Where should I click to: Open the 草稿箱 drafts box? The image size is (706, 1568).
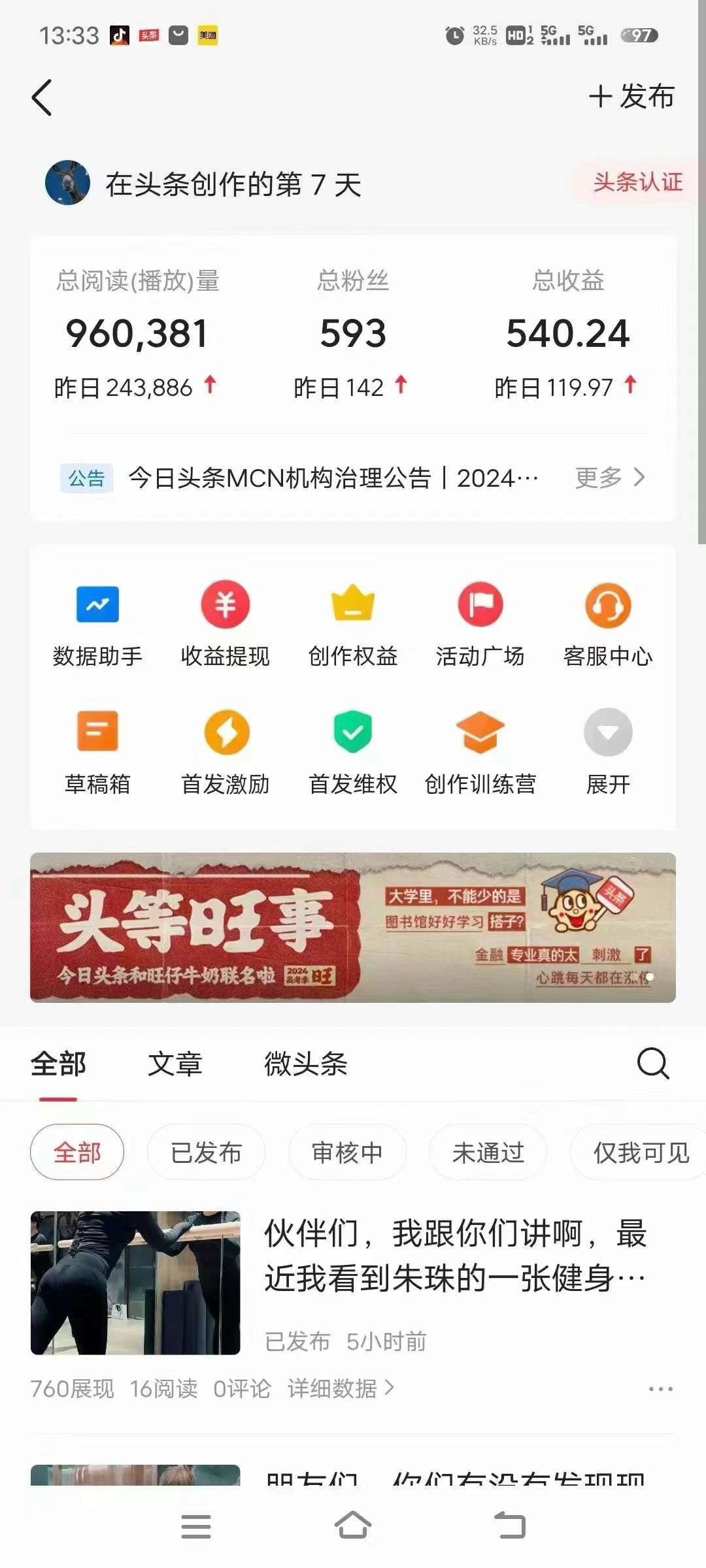tap(97, 753)
